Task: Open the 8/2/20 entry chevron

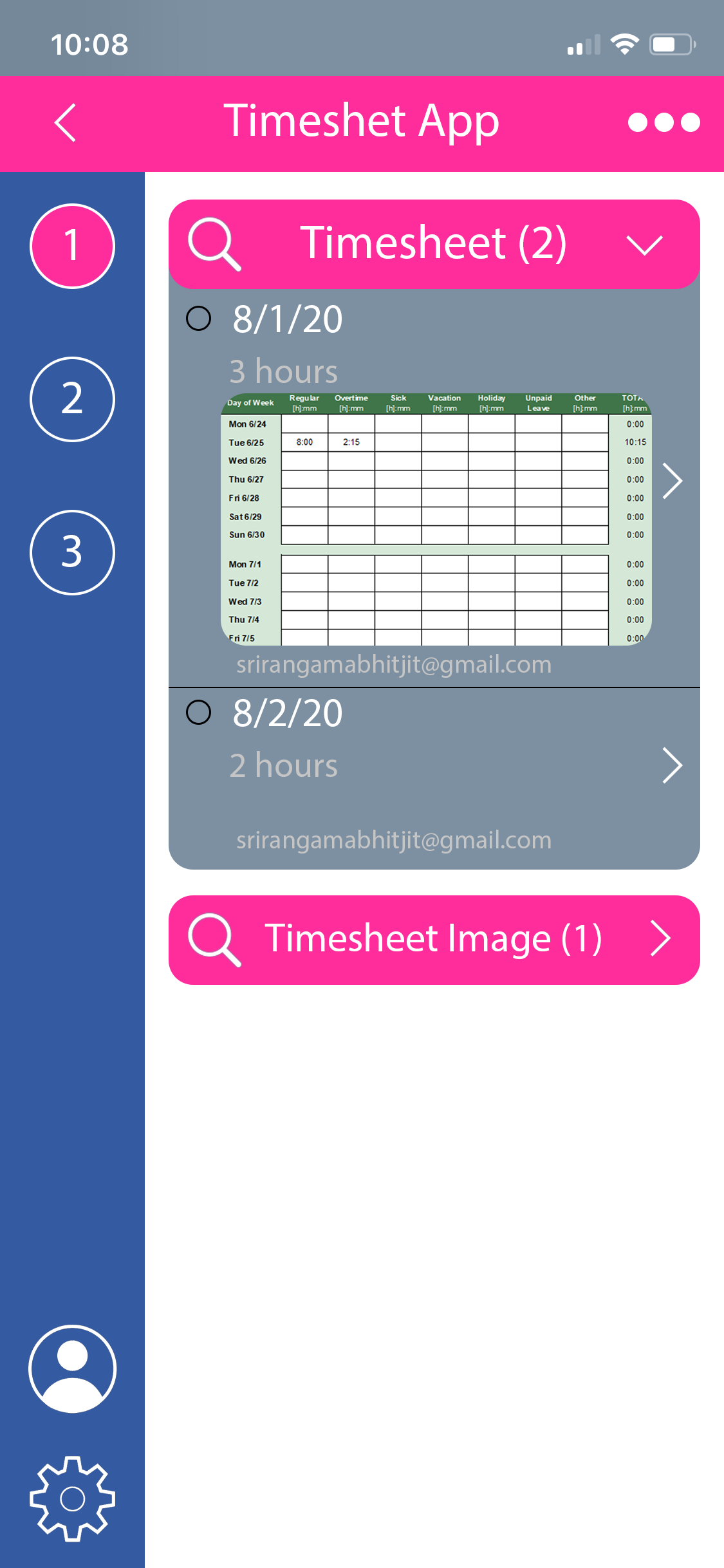Action: coord(673,765)
